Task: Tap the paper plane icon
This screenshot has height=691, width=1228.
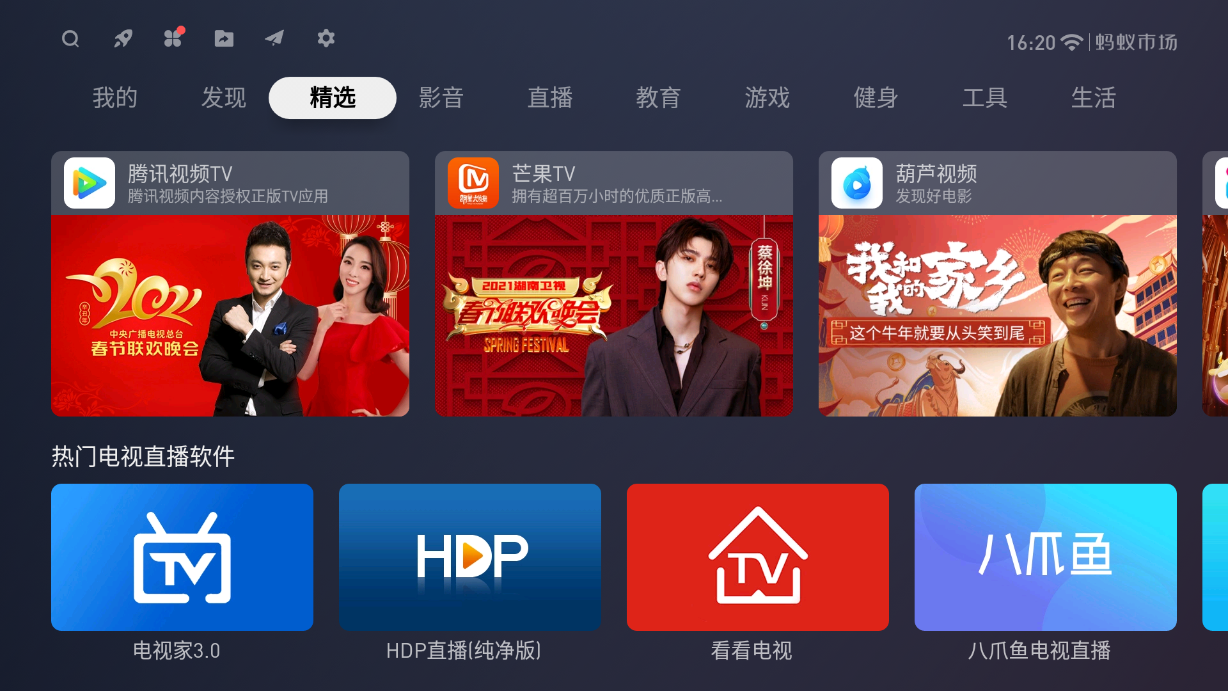Action: tap(274, 39)
